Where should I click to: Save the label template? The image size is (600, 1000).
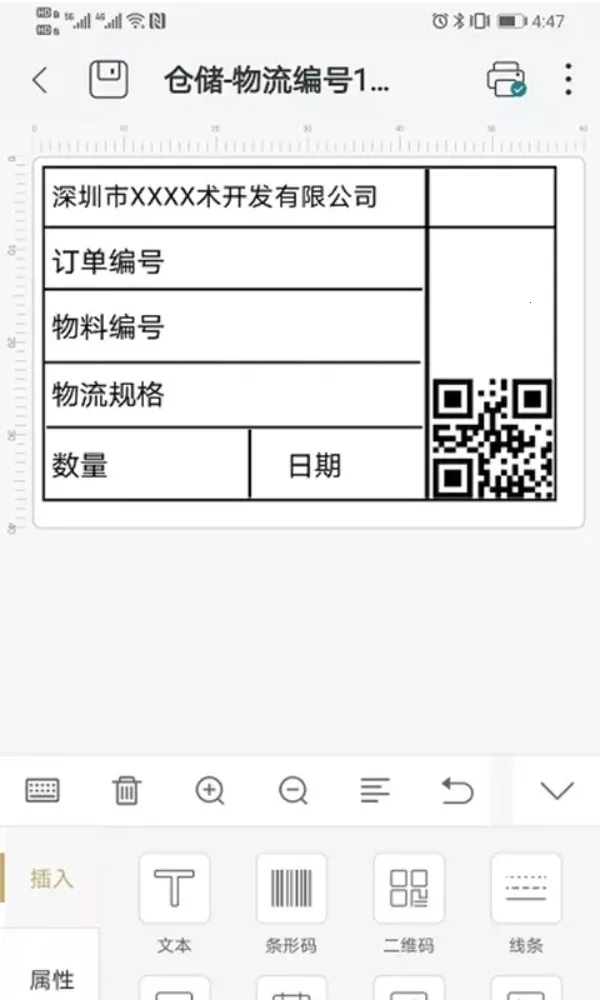pos(109,80)
